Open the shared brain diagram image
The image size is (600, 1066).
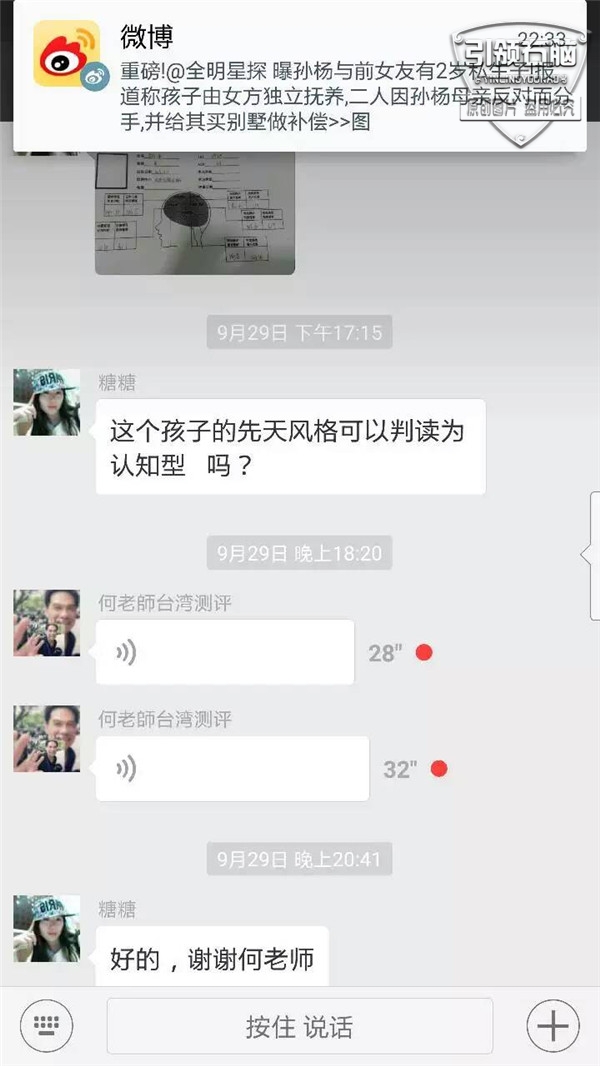[195, 212]
